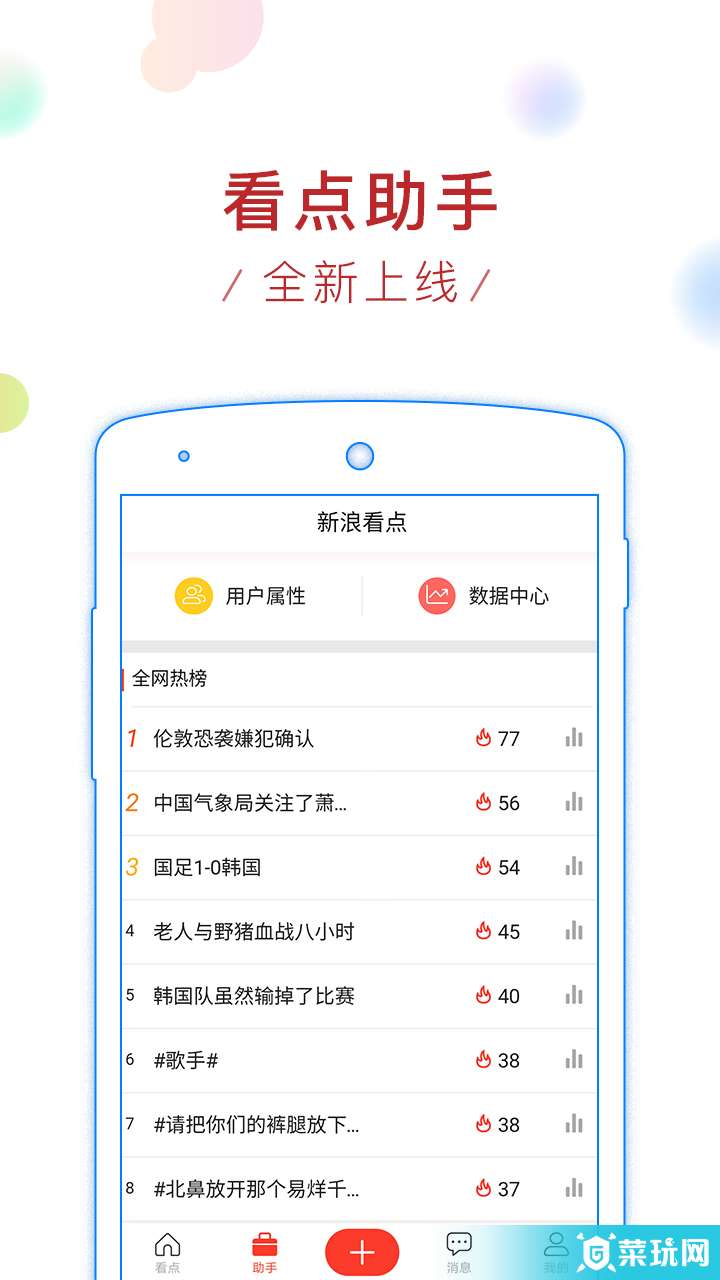
Task: Click the flame icon showing 56
Action: click(484, 802)
